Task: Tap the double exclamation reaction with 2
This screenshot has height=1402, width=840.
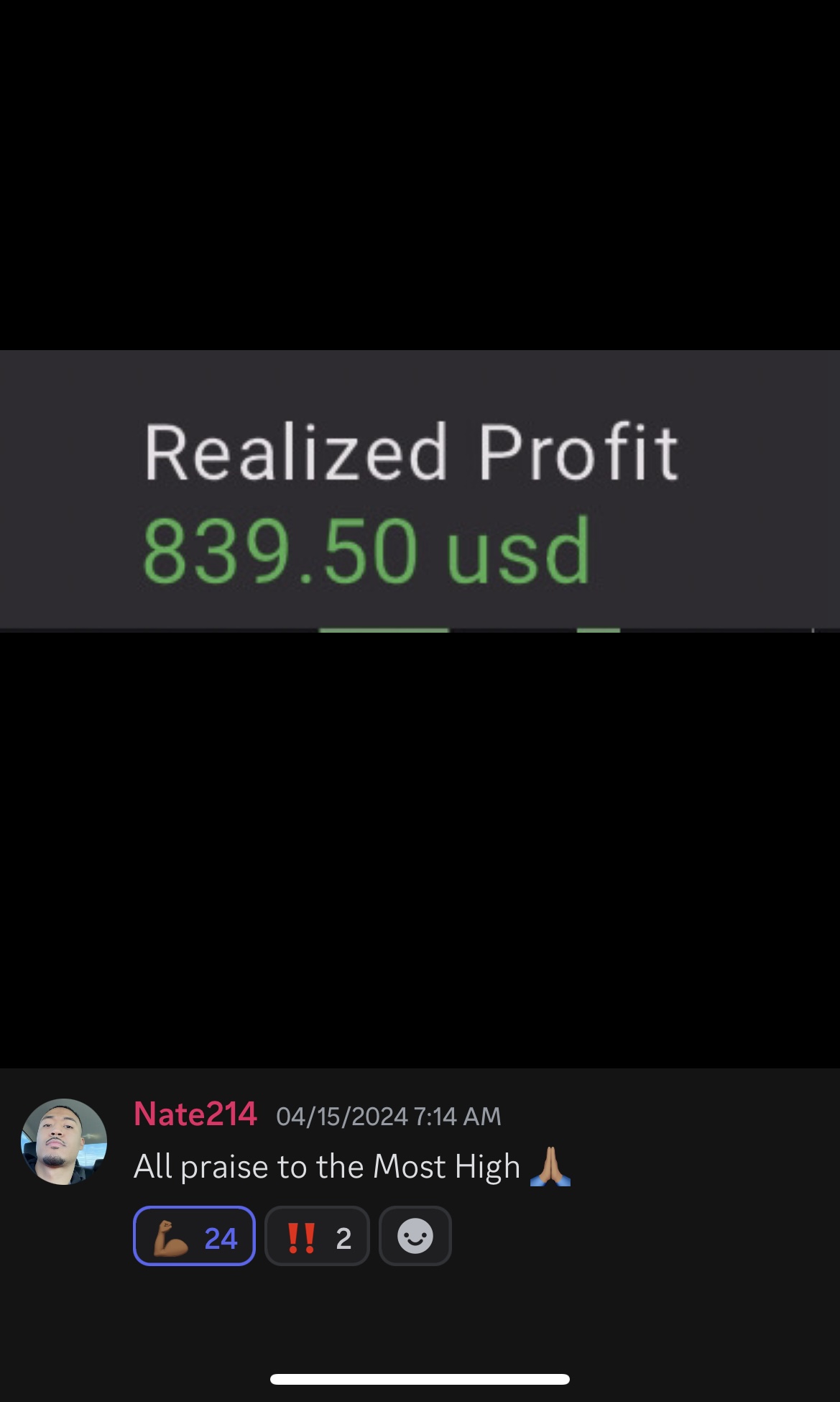Action: click(x=317, y=1236)
